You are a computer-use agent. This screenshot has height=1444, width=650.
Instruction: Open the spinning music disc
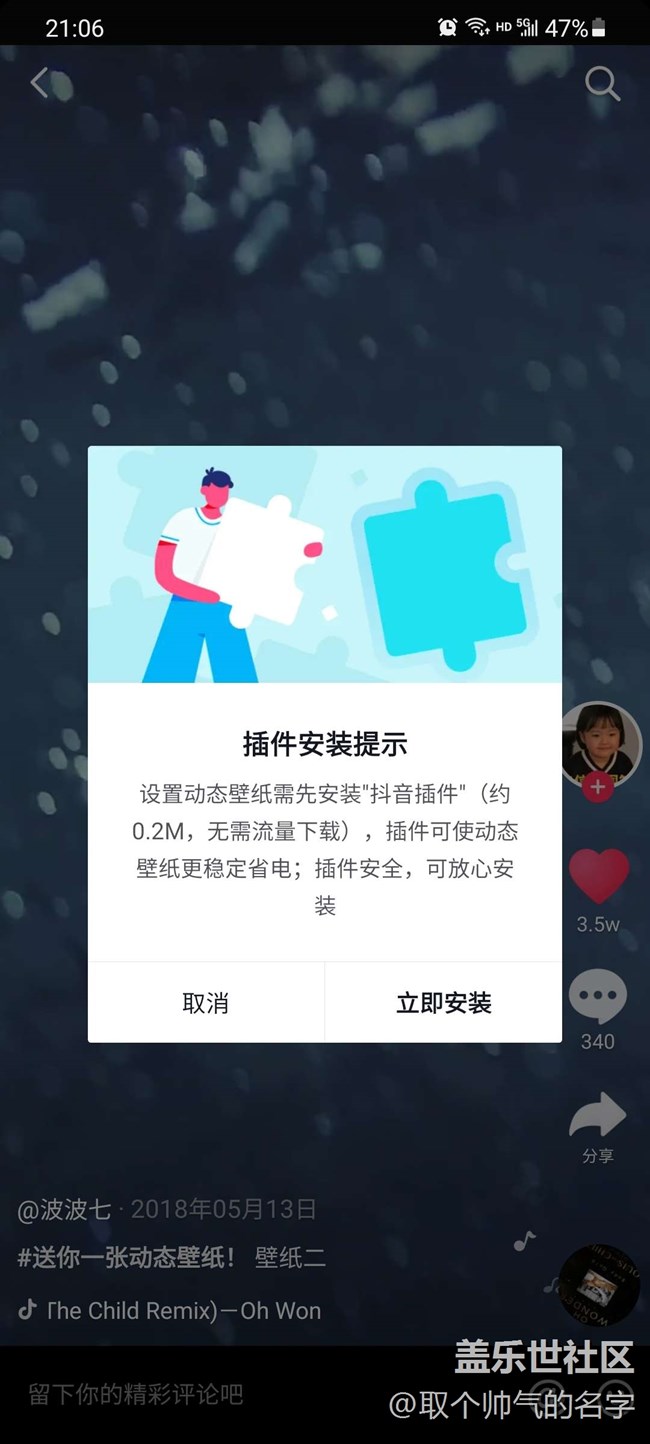tap(598, 1285)
